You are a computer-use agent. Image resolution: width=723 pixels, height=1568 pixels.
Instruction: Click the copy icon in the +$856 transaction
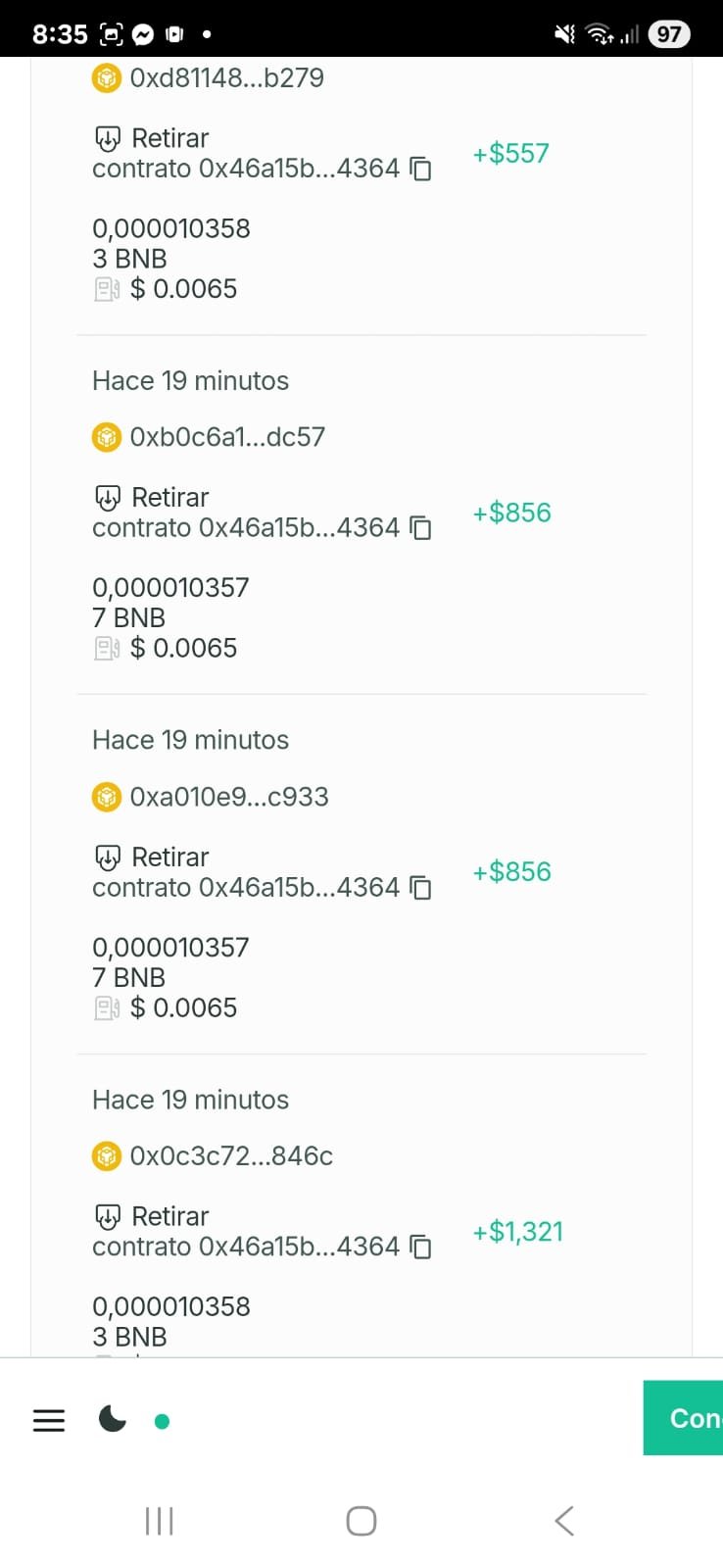coord(419,528)
